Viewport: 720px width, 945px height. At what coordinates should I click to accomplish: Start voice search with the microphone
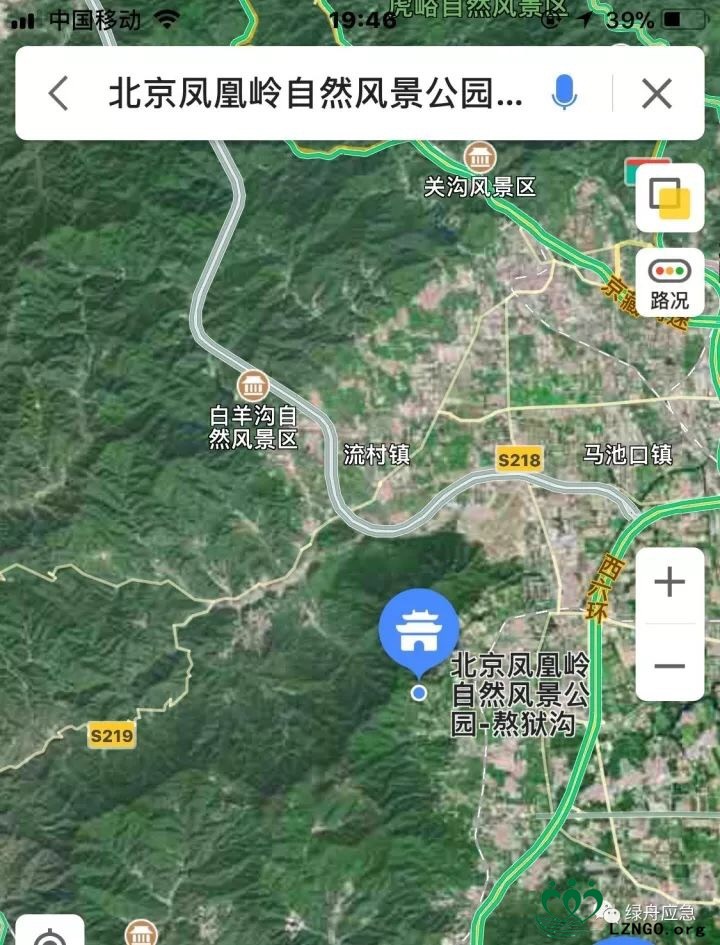(564, 94)
